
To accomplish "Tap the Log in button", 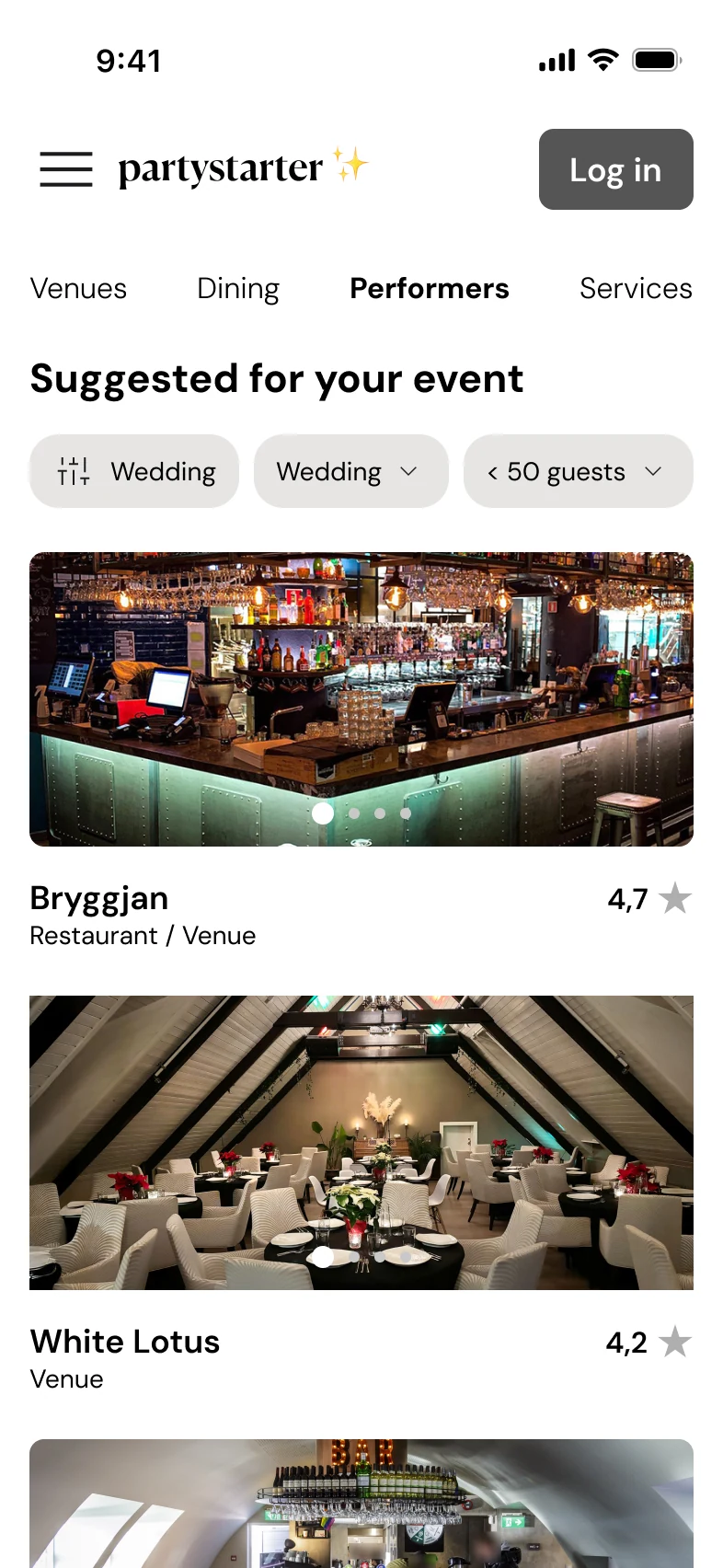I will pos(615,169).
